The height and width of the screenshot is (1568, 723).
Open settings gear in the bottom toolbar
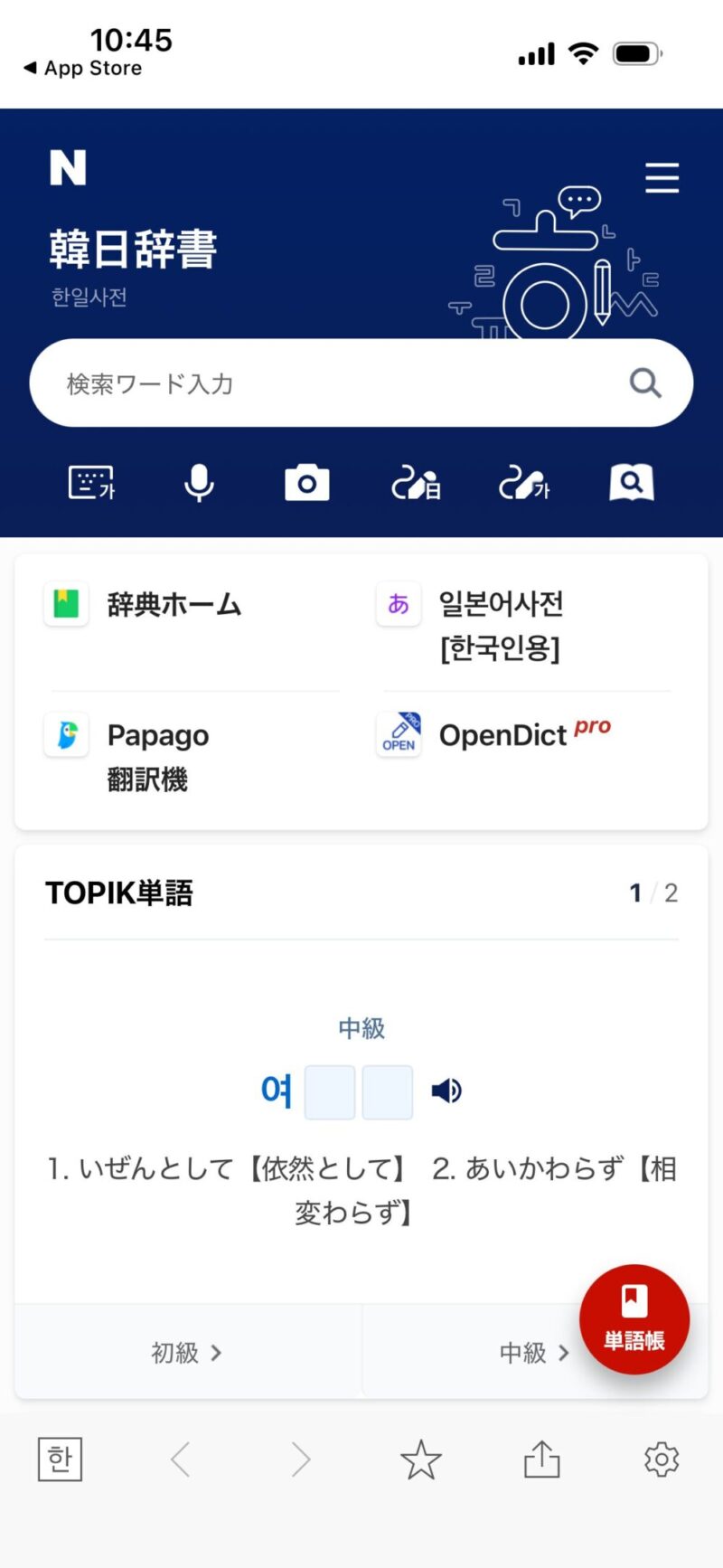coord(662,1459)
